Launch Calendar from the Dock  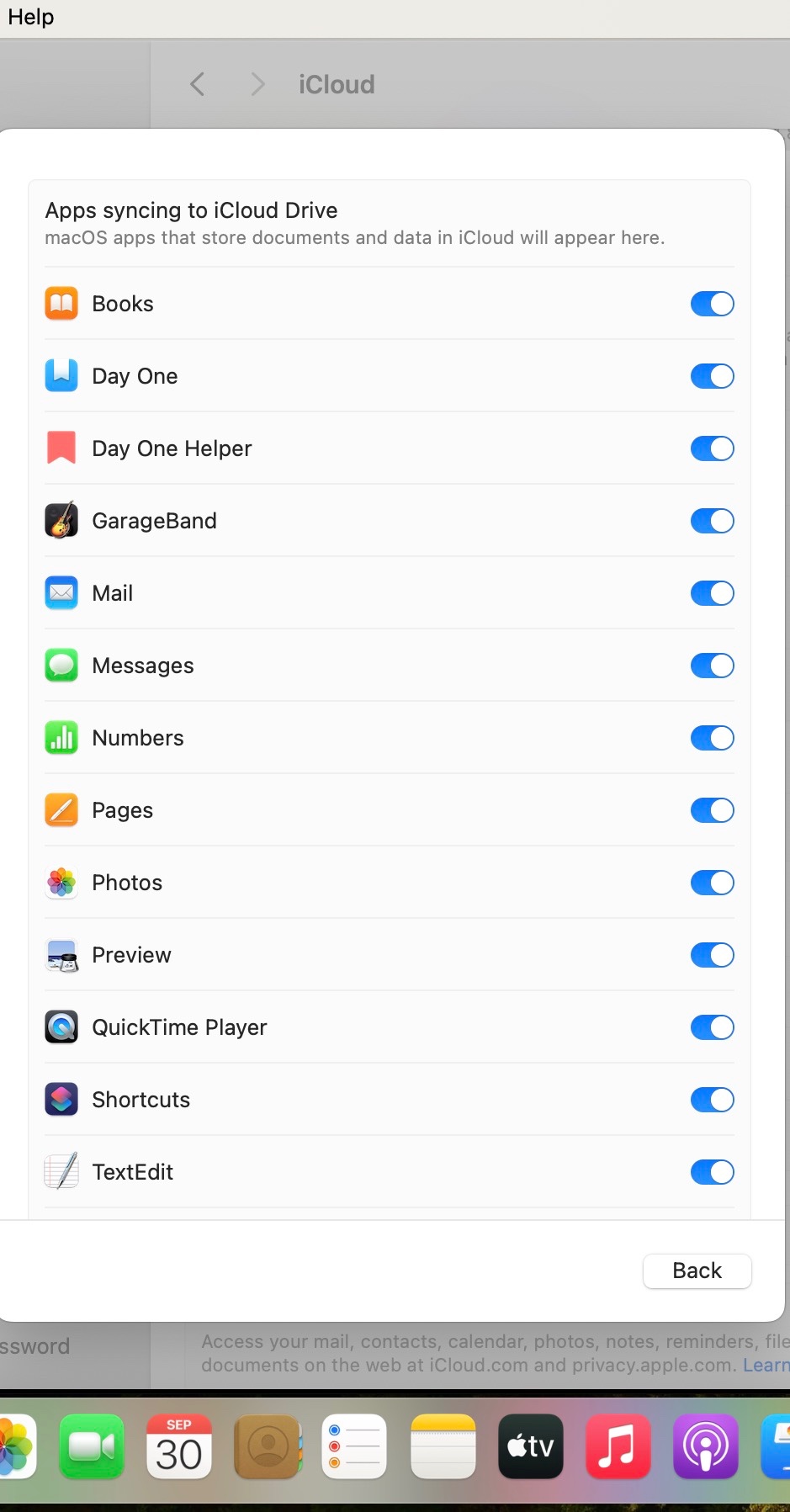tap(179, 1446)
